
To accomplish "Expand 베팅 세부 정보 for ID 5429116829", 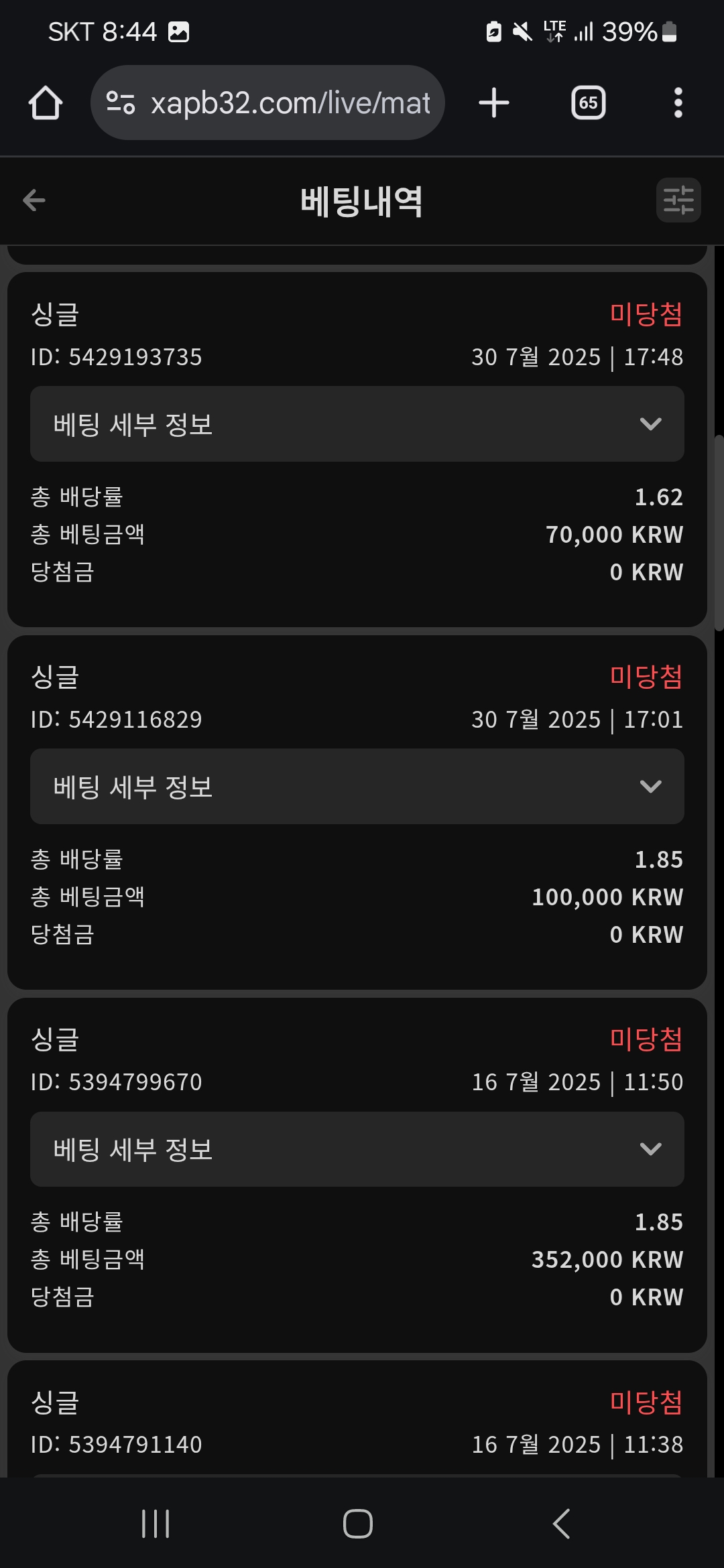I will point(357,786).
